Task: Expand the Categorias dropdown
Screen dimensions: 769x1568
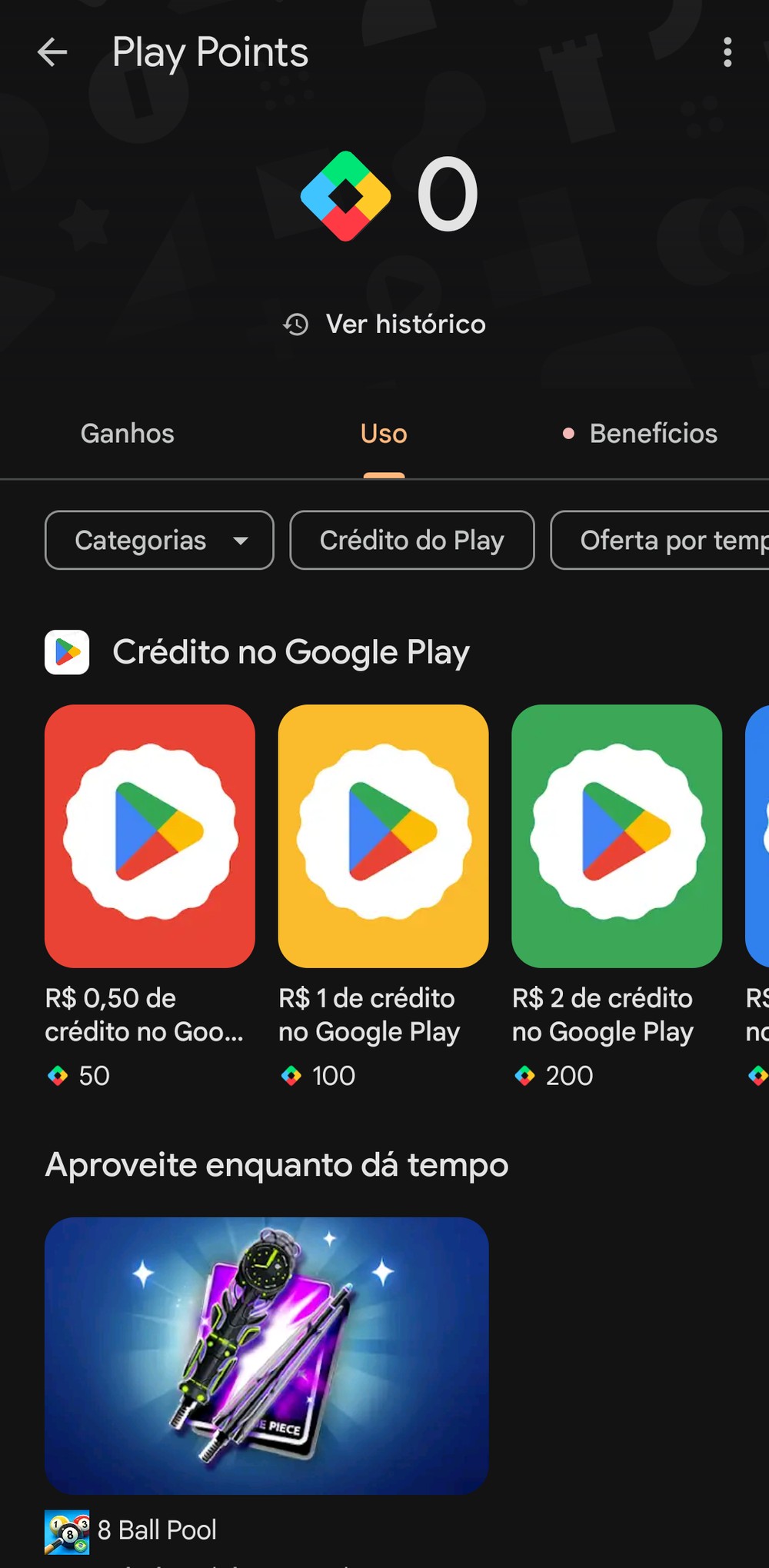Action: (x=159, y=540)
